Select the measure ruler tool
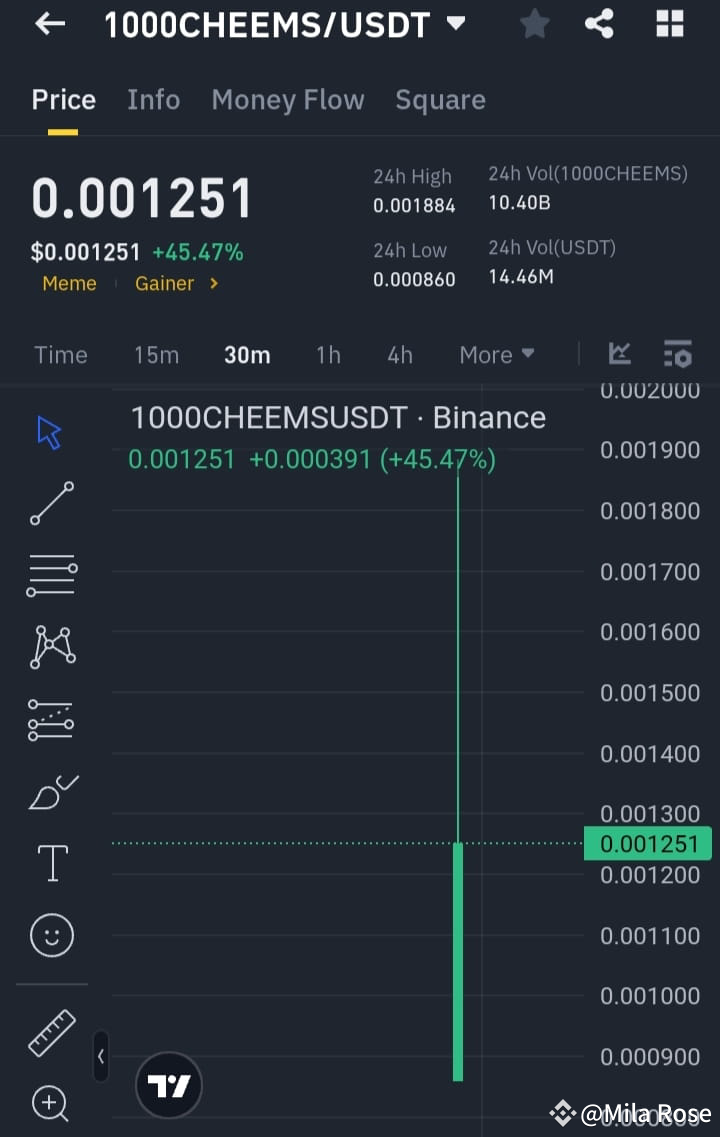720x1137 pixels. (x=50, y=1032)
